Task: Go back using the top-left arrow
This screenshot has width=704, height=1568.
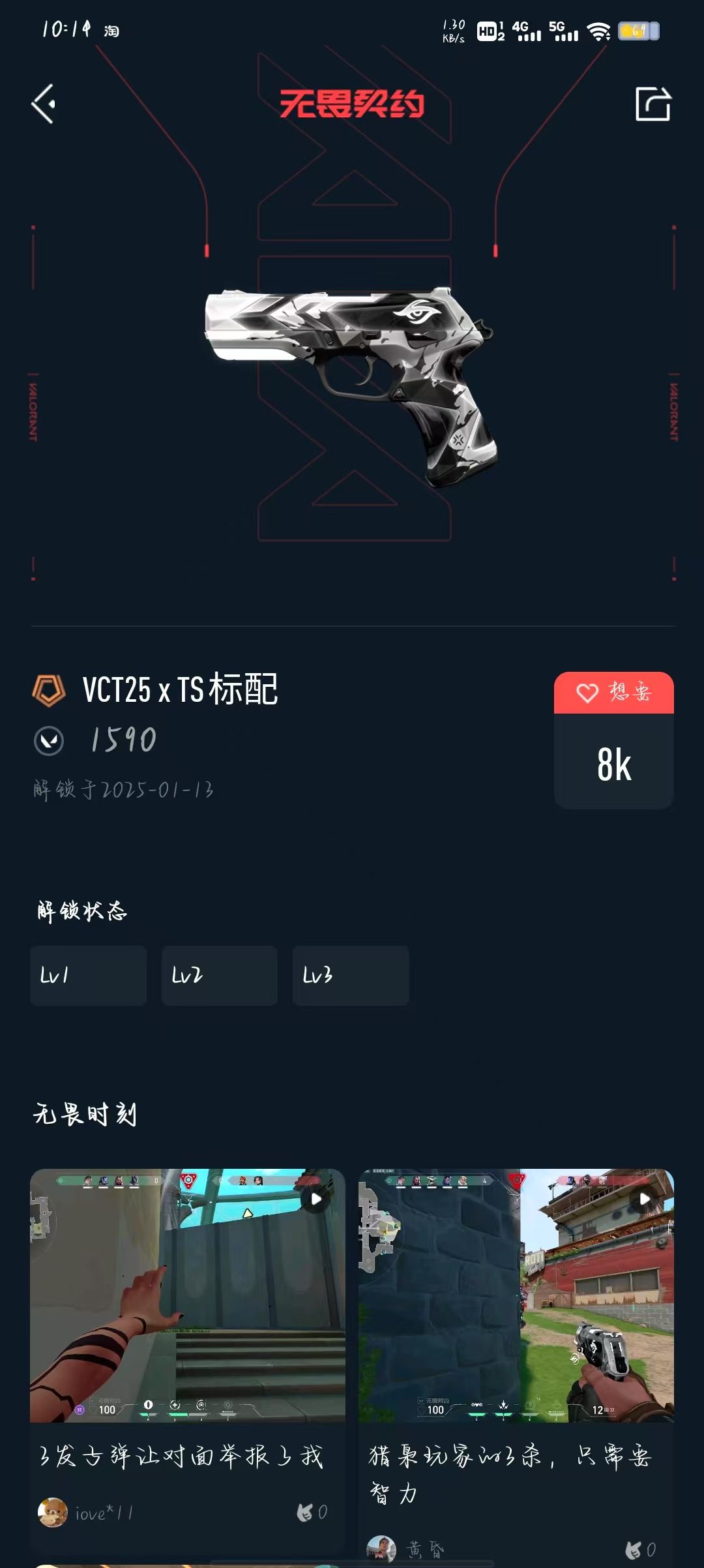Action: point(43,104)
